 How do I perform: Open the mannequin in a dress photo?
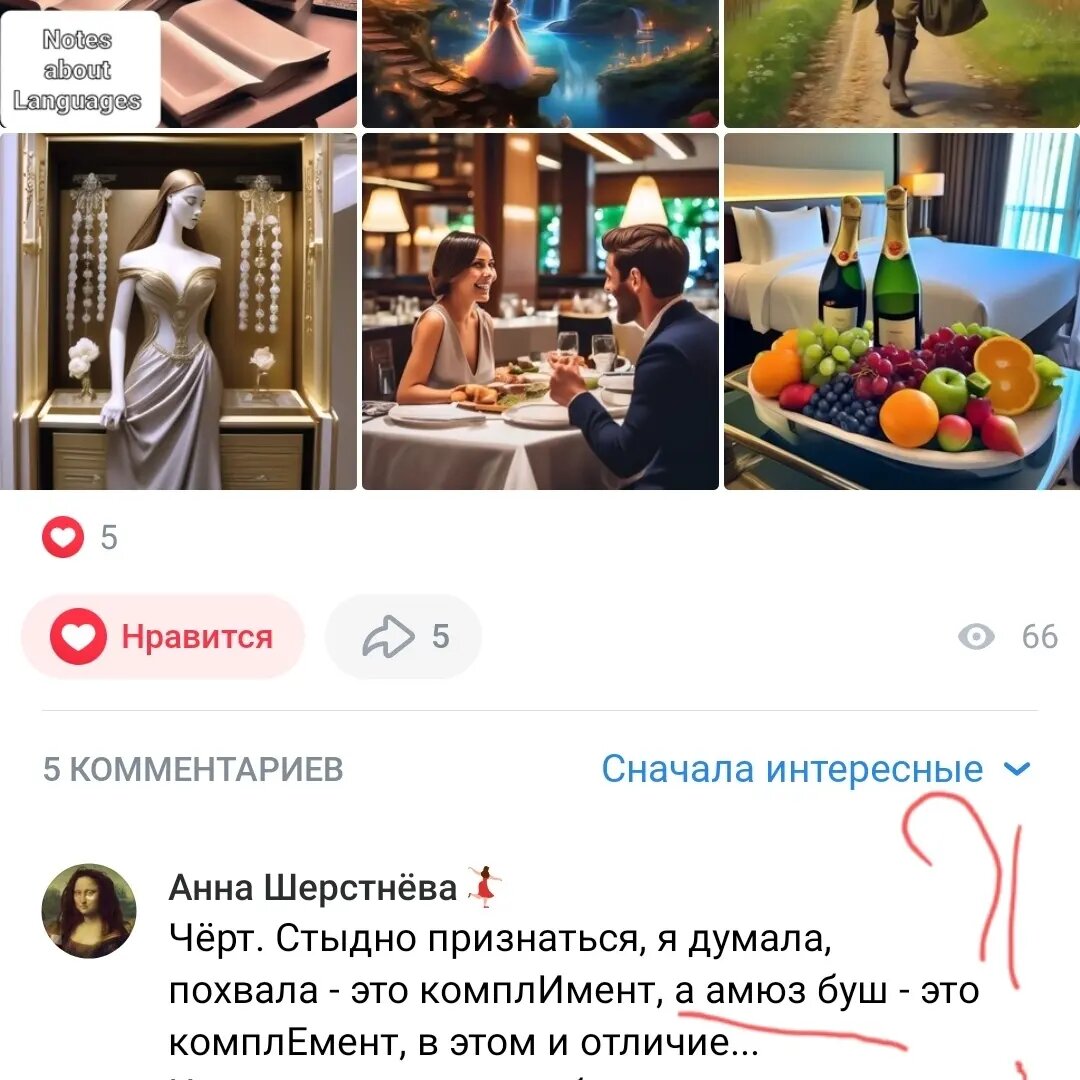click(x=179, y=311)
